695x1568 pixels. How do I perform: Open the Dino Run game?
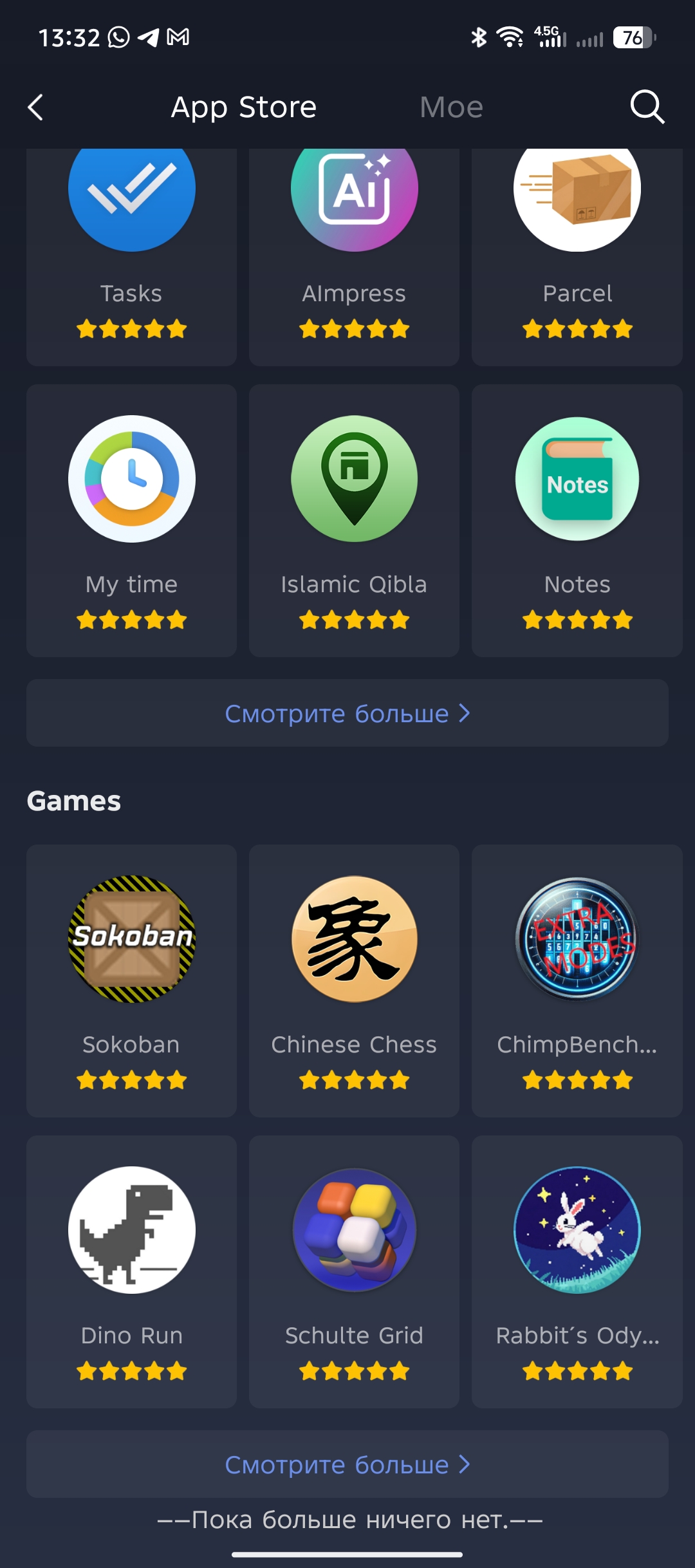(131, 1271)
